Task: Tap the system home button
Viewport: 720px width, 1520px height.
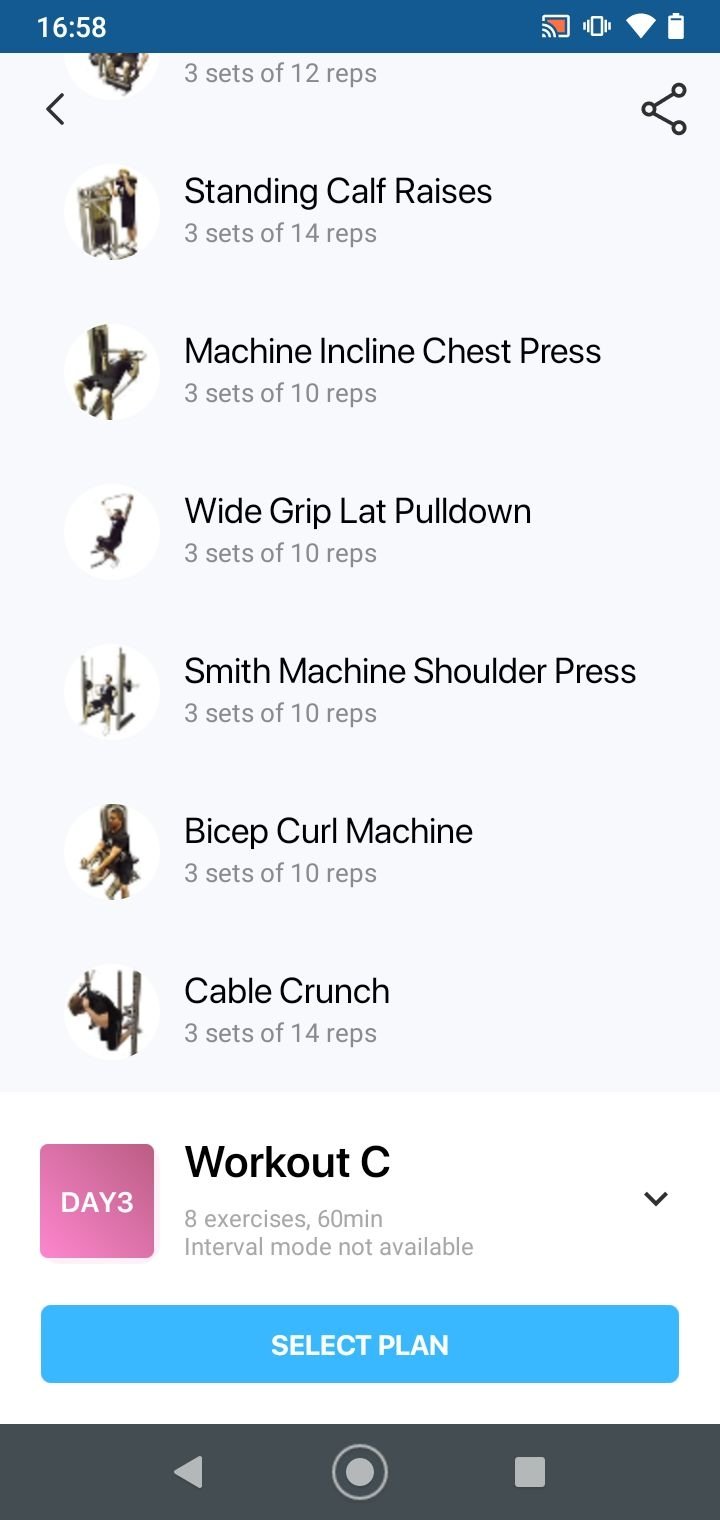Action: click(x=360, y=1472)
